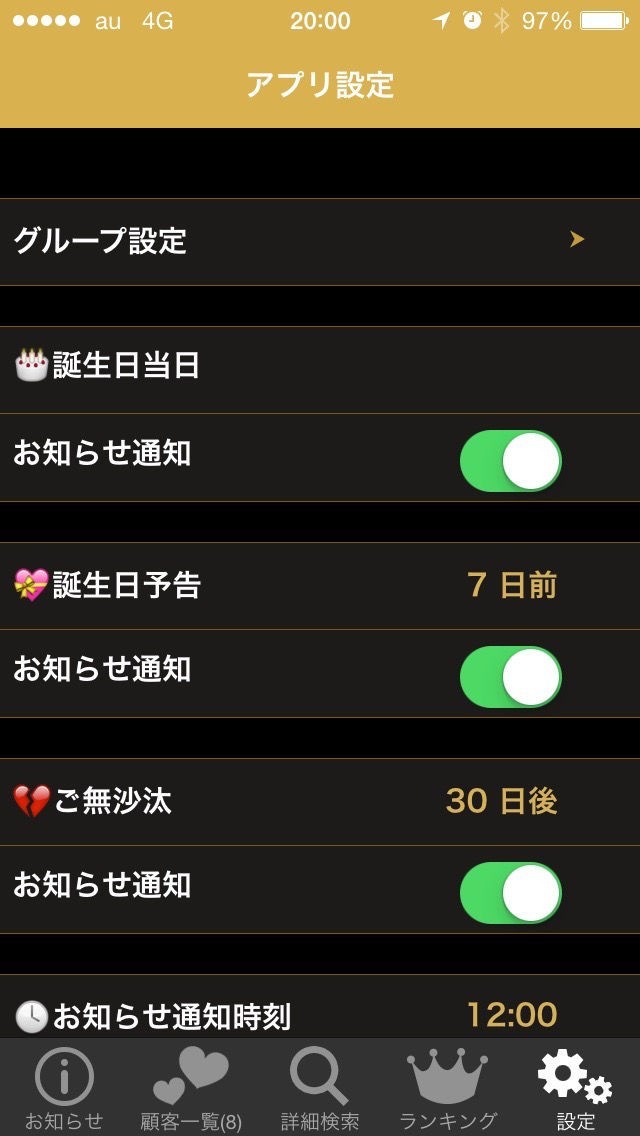Toggle お知らせ通知 under 誕生日当日
This screenshot has height=1136, width=640.
click(x=510, y=461)
